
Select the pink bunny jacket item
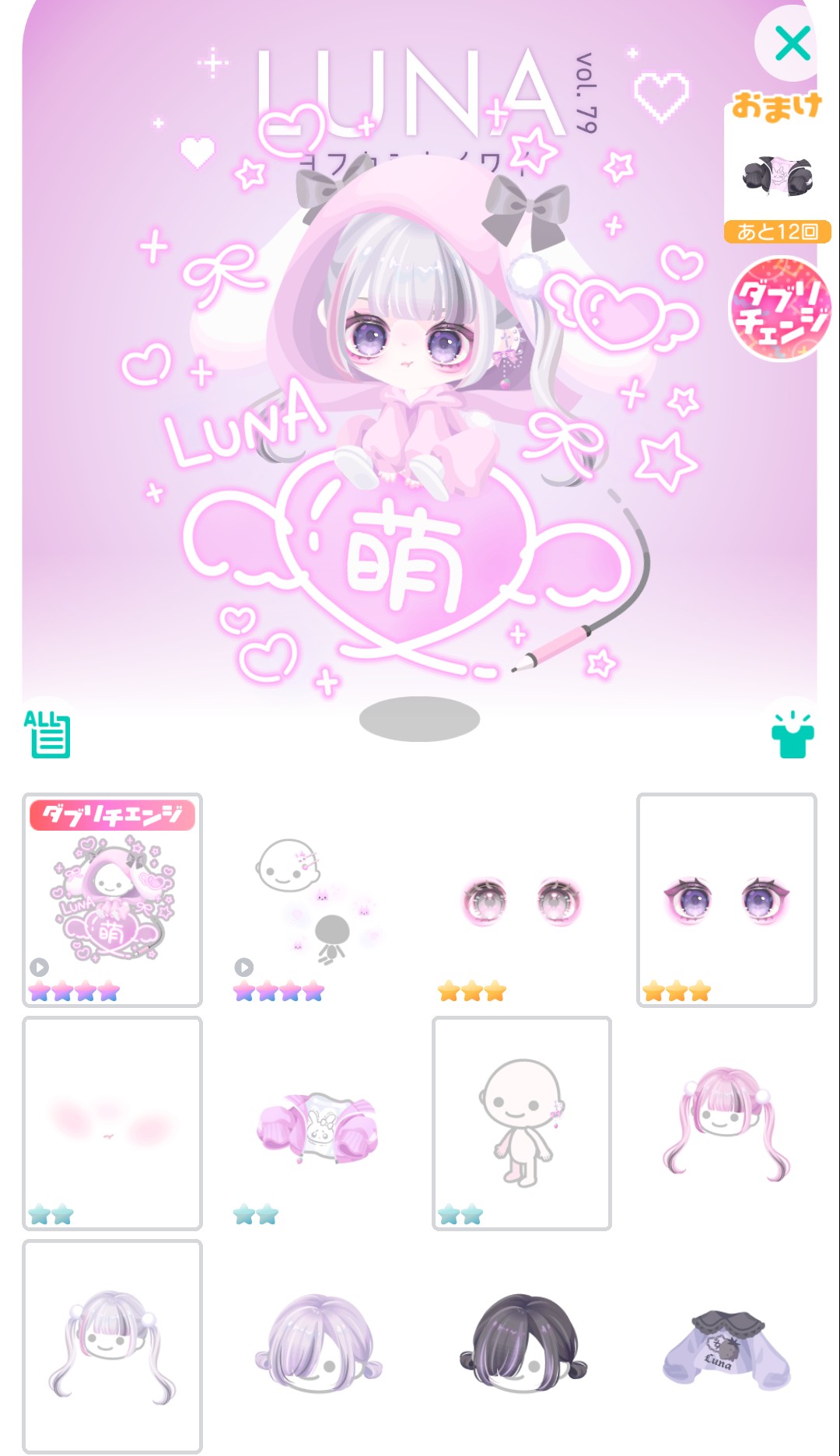[317, 1123]
